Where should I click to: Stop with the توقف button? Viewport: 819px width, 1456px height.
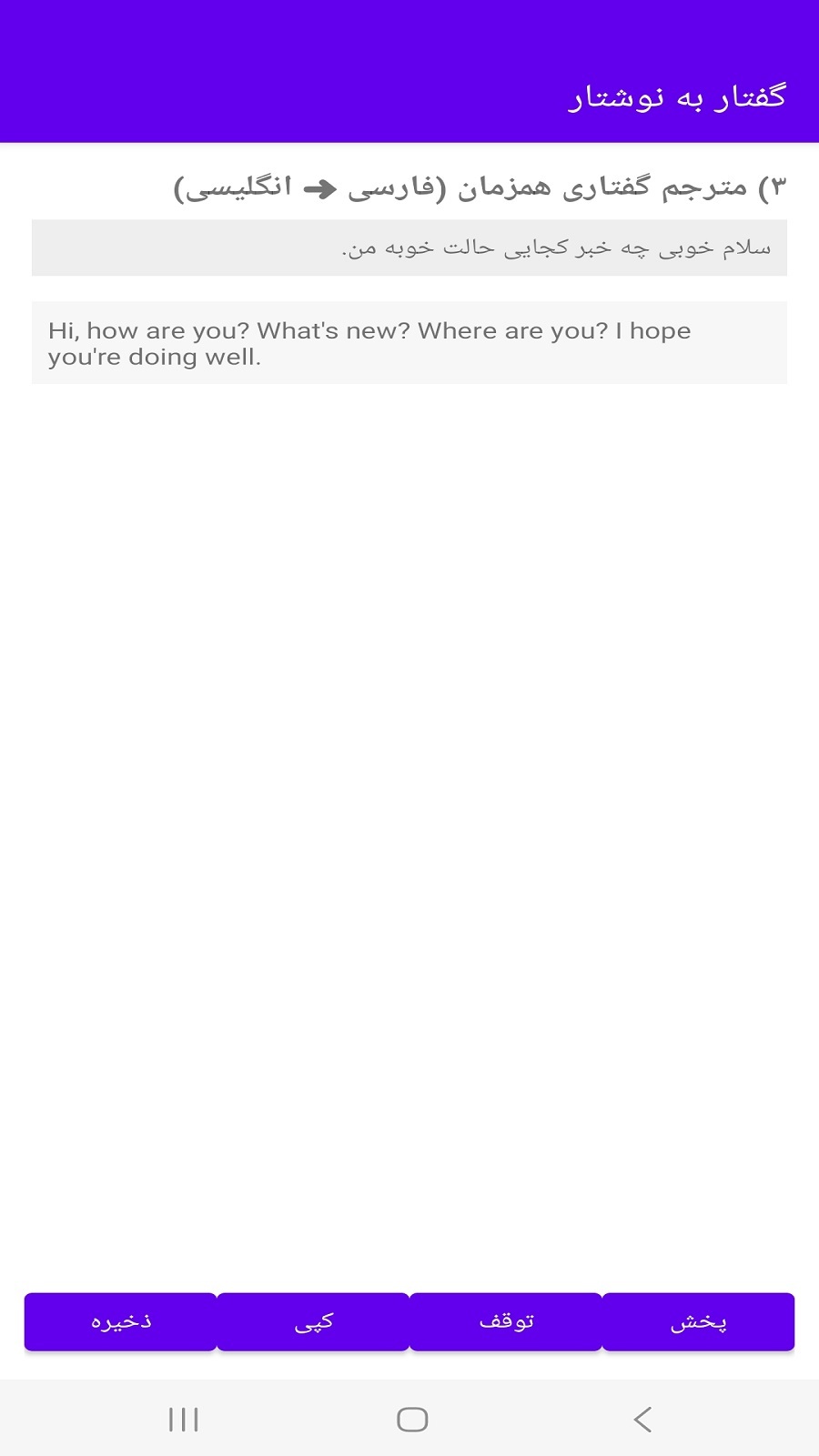click(506, 1321)
